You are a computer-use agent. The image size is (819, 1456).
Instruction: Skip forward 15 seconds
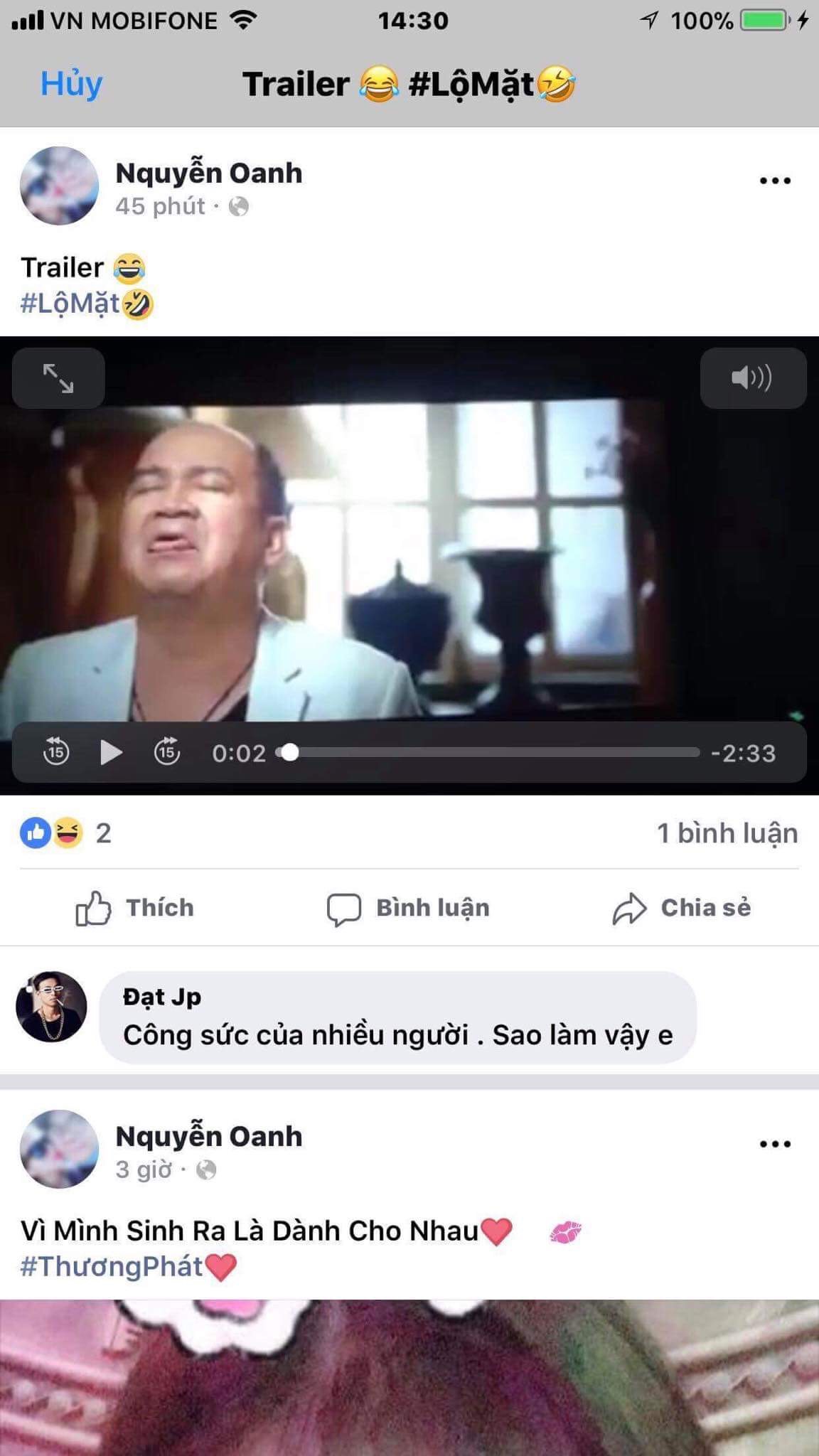(167, 752)
